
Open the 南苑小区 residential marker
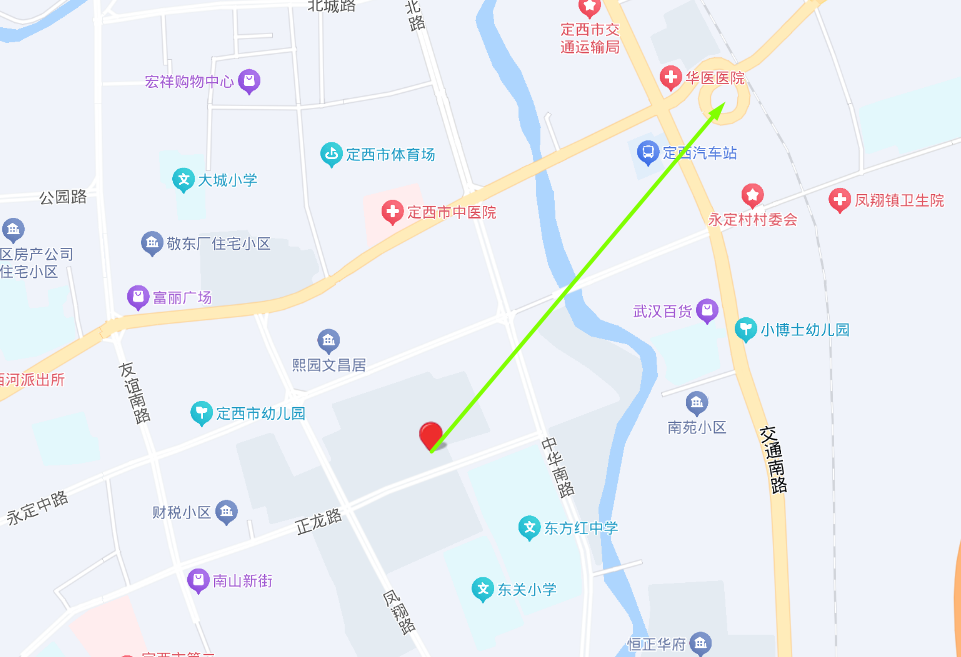click(x=697, y=404)
